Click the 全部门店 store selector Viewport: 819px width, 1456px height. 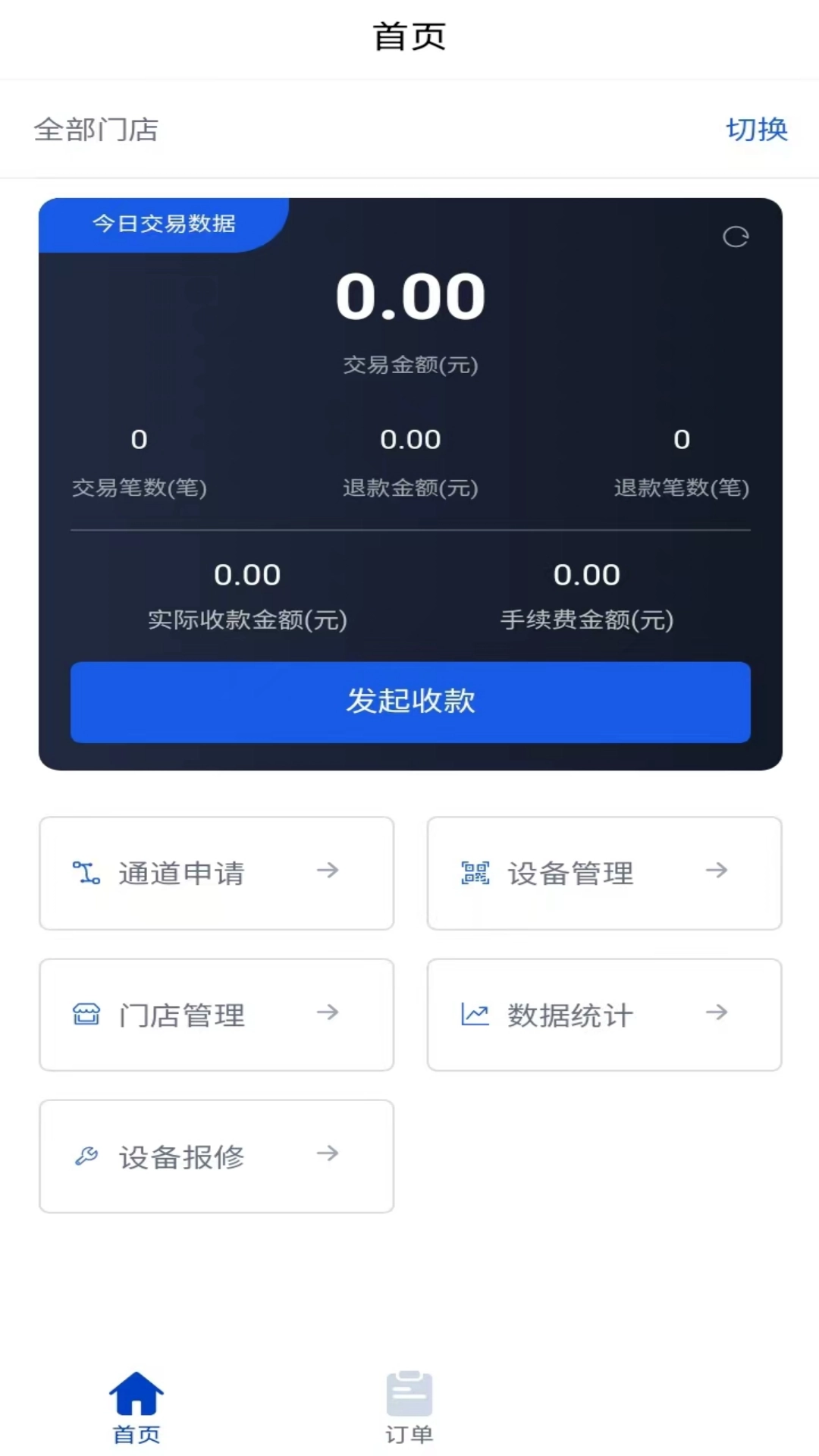point(97,129)
